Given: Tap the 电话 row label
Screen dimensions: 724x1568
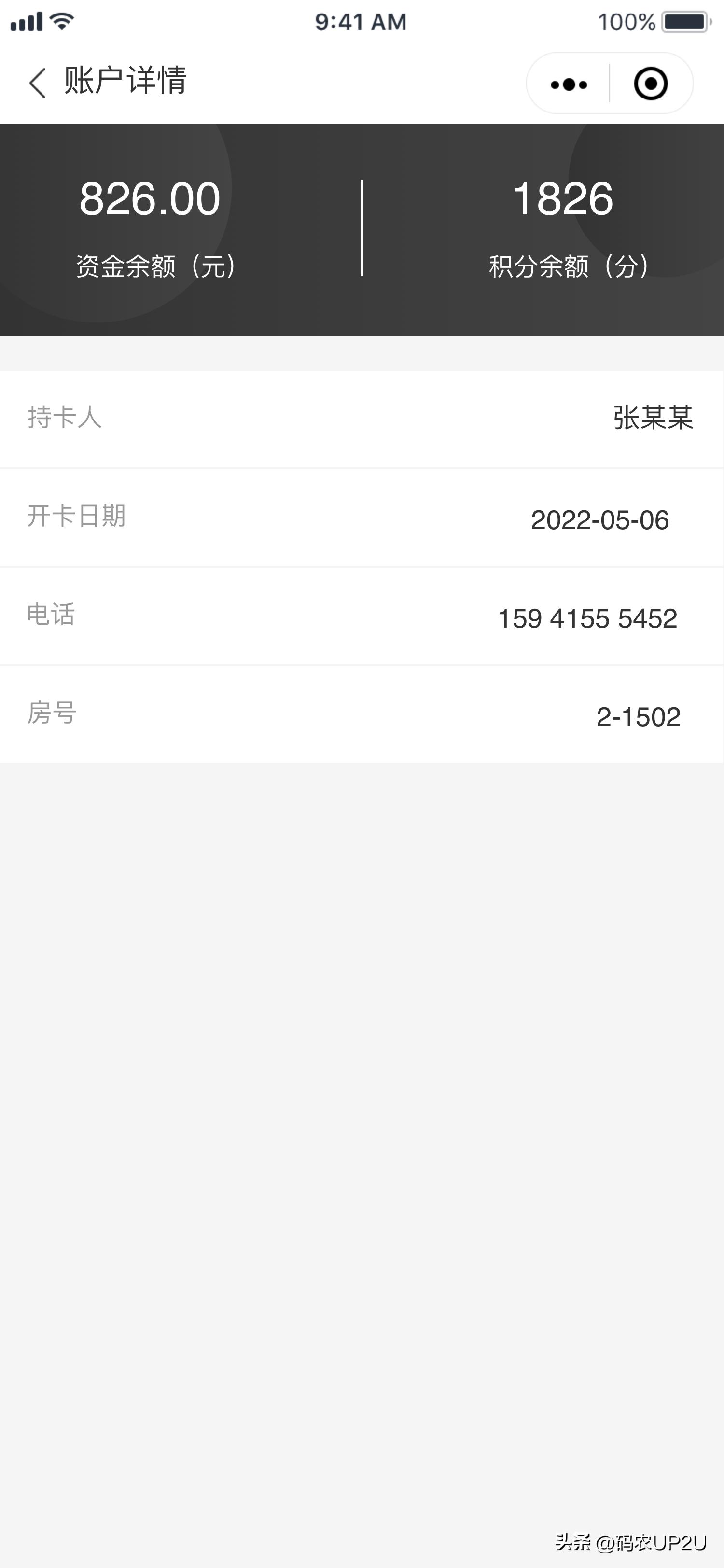Looking at the screenshot, I should pyautogui.click(x=51, y=616).
